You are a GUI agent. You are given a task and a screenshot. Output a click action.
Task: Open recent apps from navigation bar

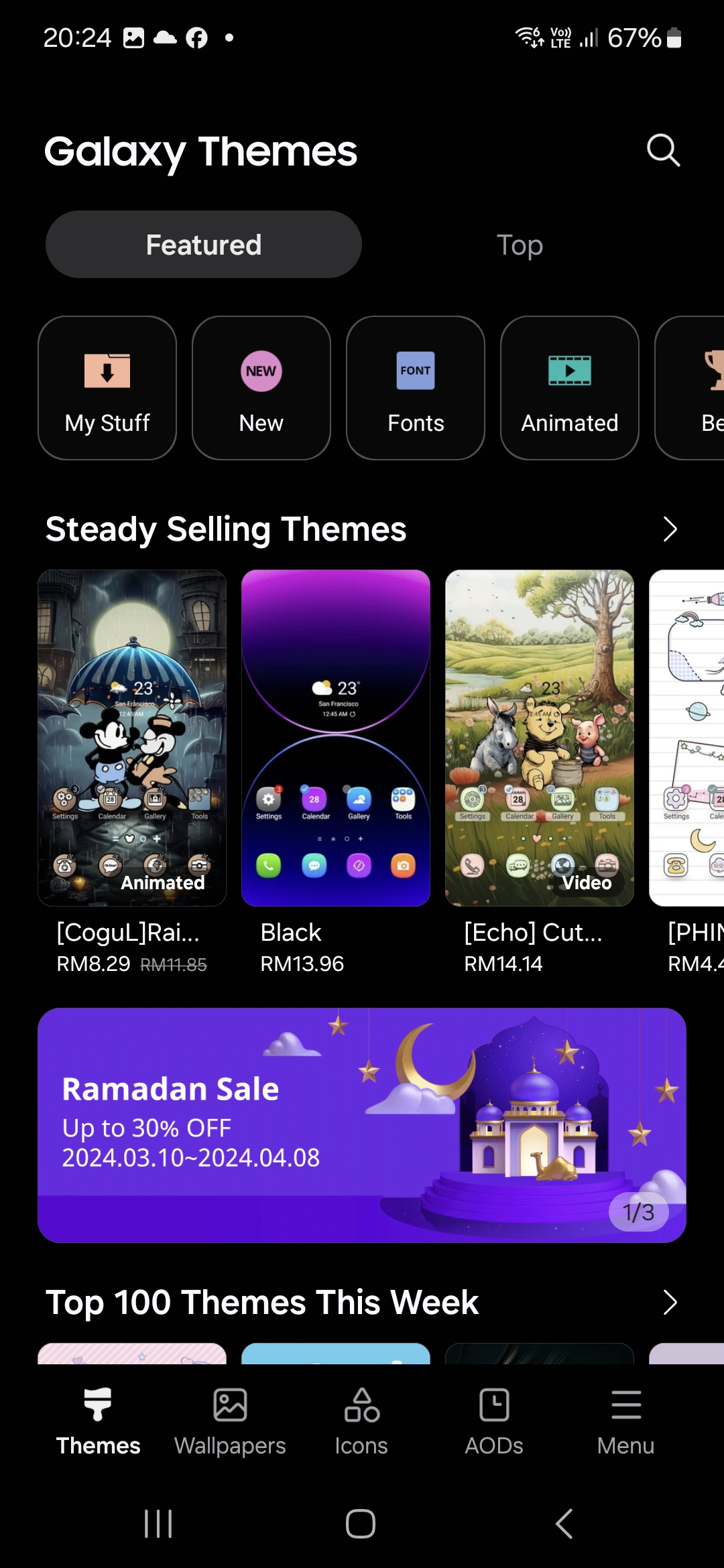pyautogui.click(x=159, y=1524)
